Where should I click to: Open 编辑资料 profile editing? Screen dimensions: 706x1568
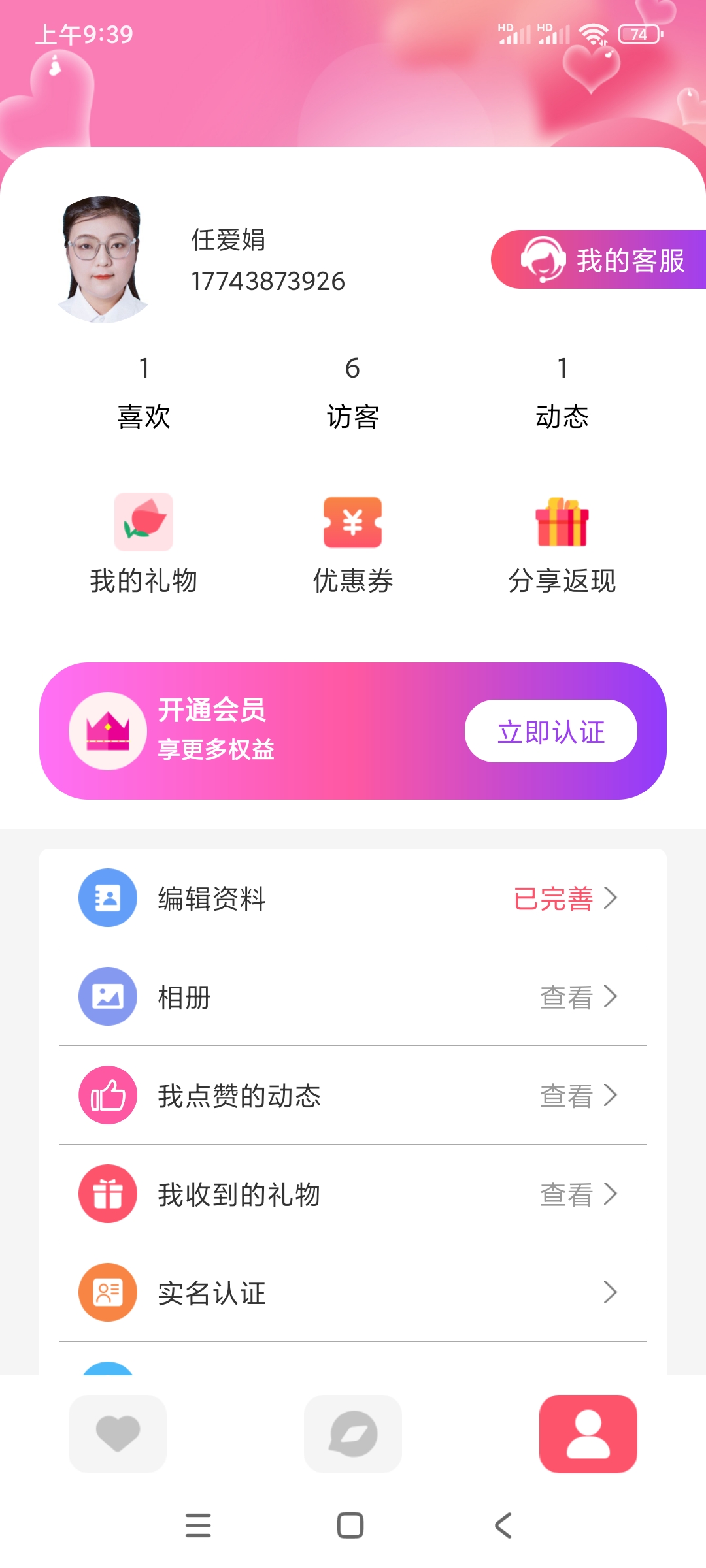pos(353,898)
